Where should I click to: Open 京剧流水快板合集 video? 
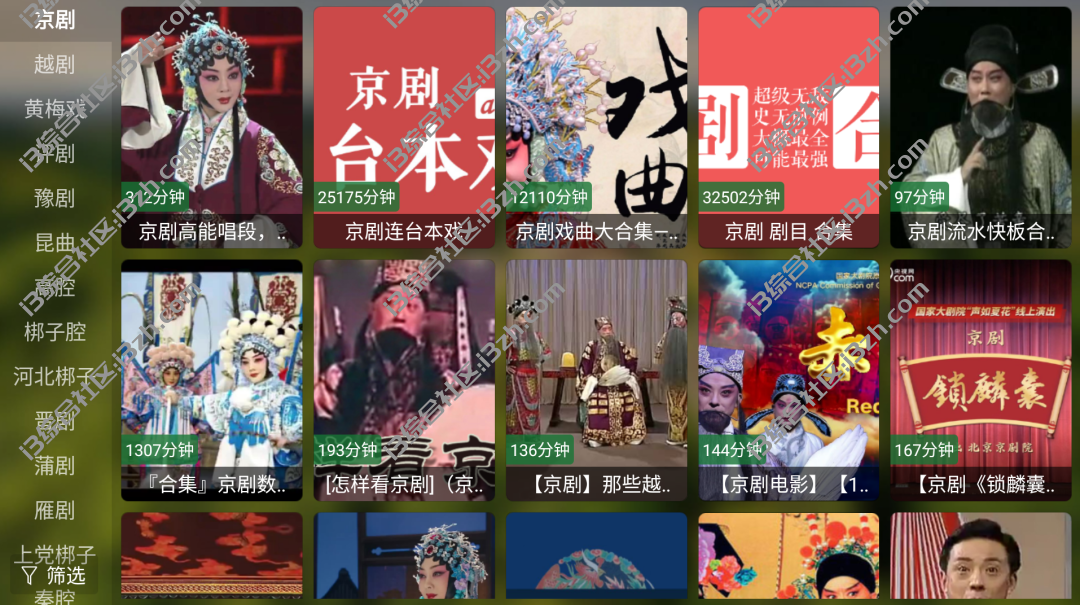[980, 127]
